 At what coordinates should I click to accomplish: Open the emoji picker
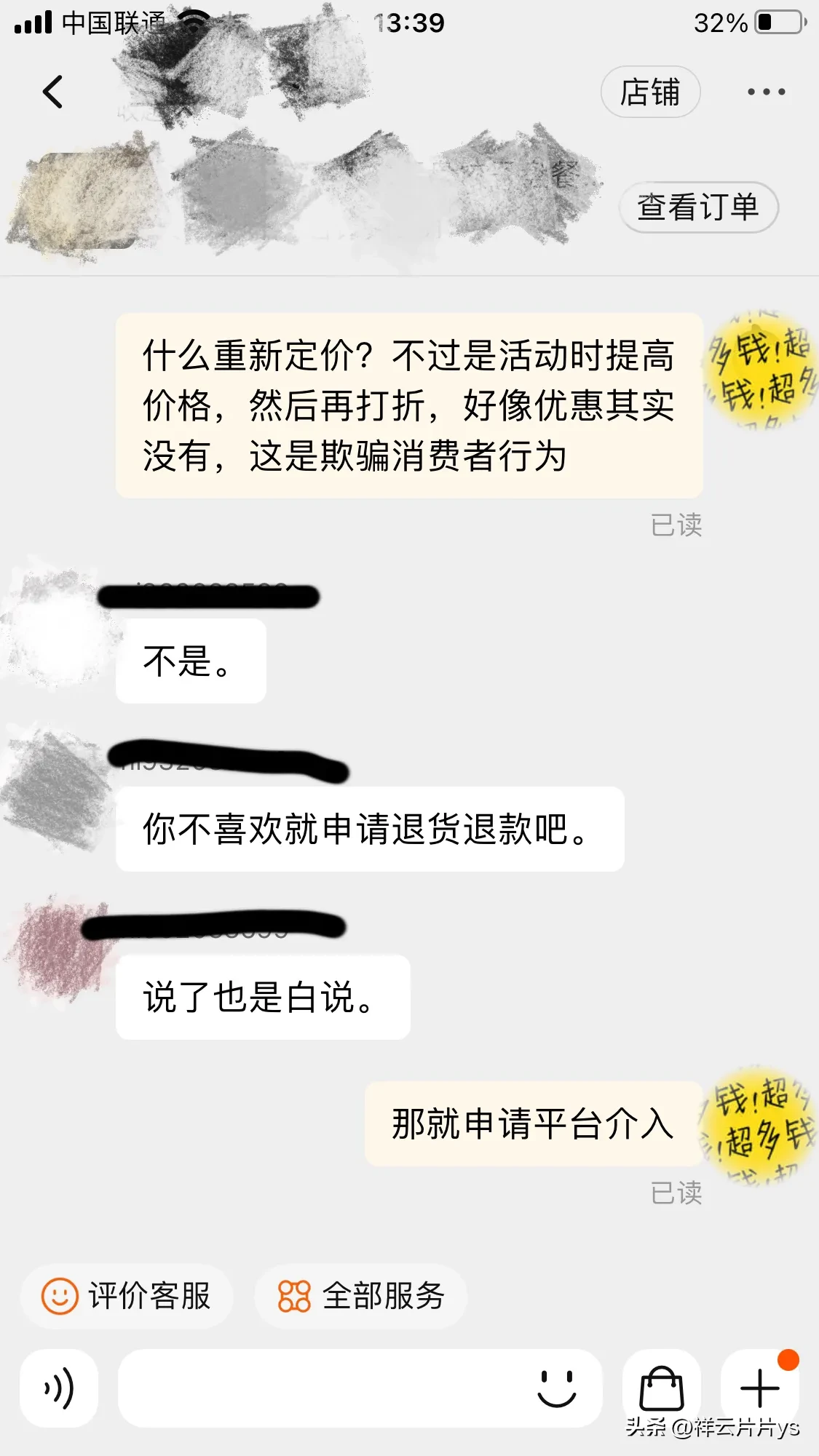[557, 1388]
